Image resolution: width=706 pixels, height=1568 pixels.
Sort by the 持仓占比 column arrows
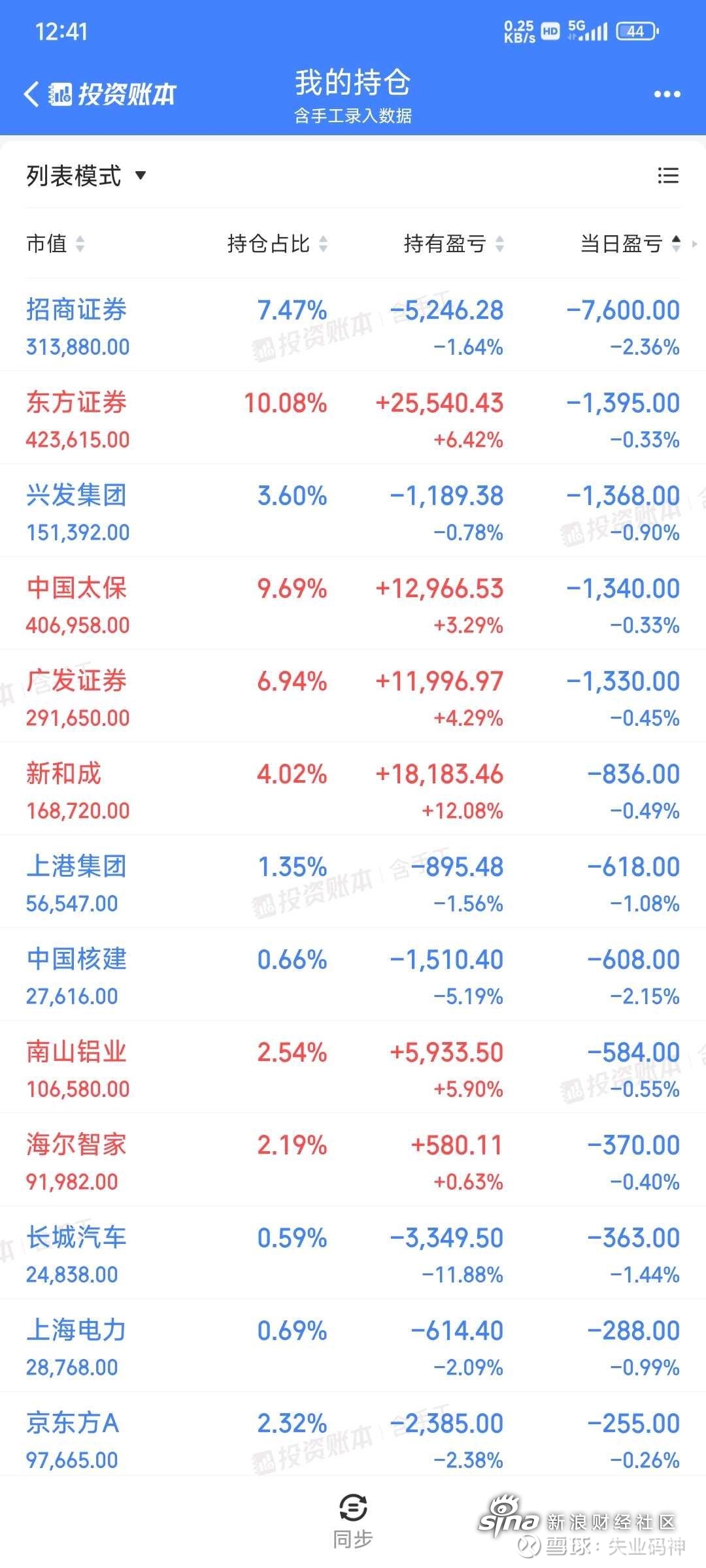coord(323,246)
